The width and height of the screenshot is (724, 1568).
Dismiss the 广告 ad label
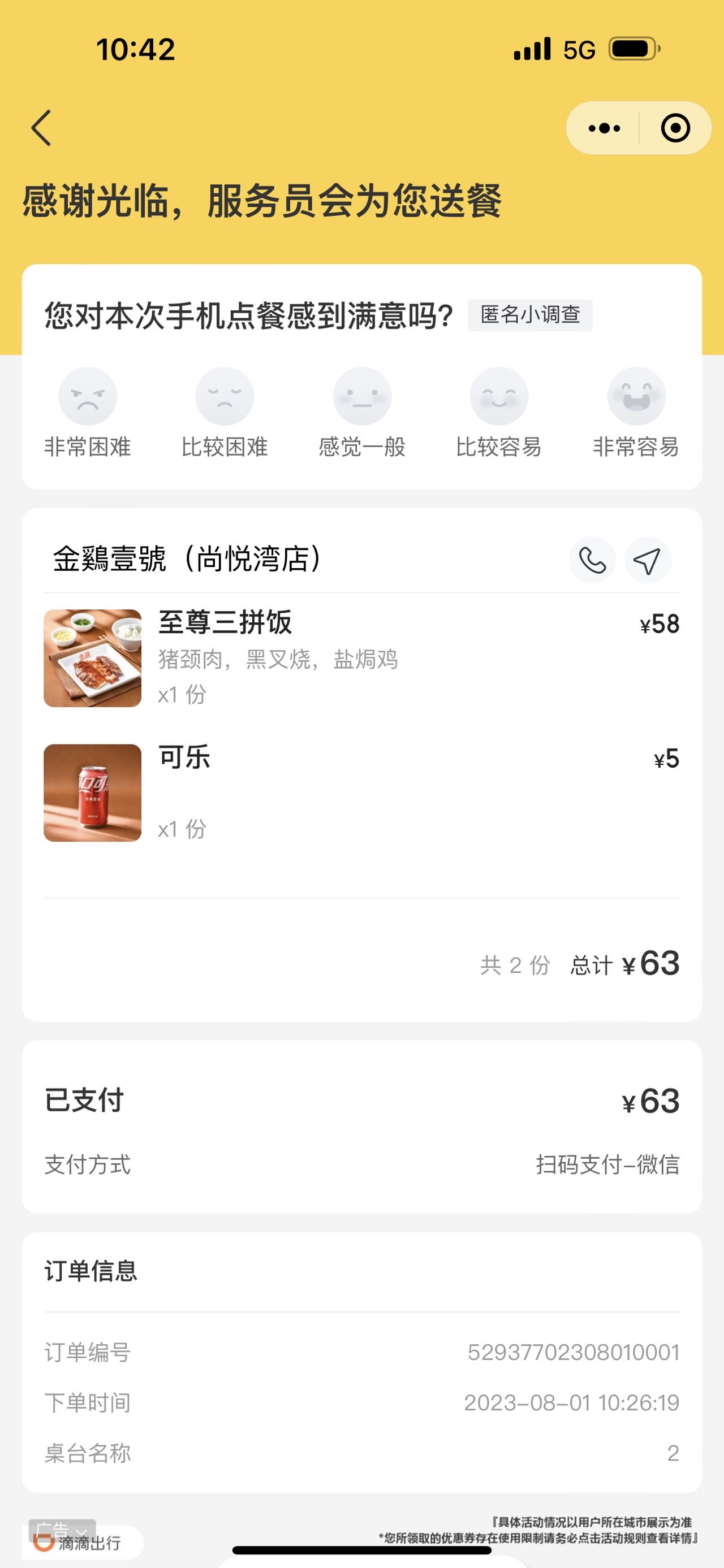tap(62, 1530)
